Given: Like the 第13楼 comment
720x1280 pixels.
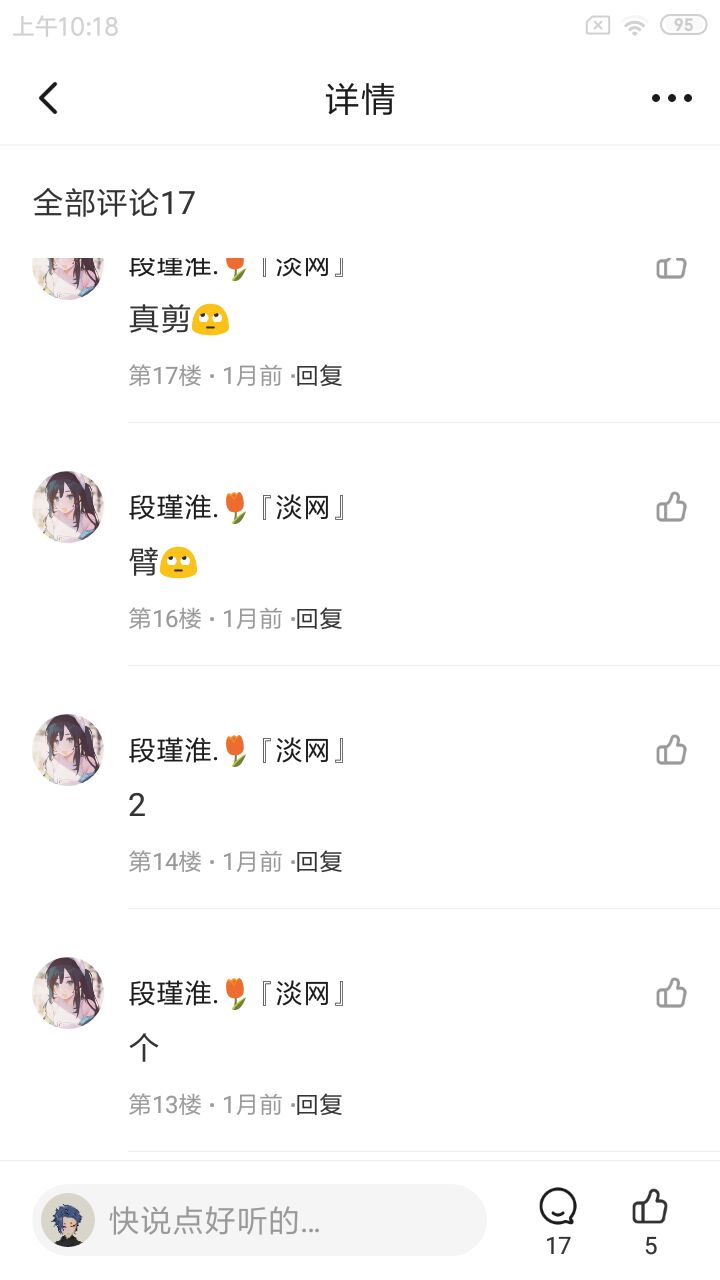Looking at the screenshot, I should (x=671, y=993).
